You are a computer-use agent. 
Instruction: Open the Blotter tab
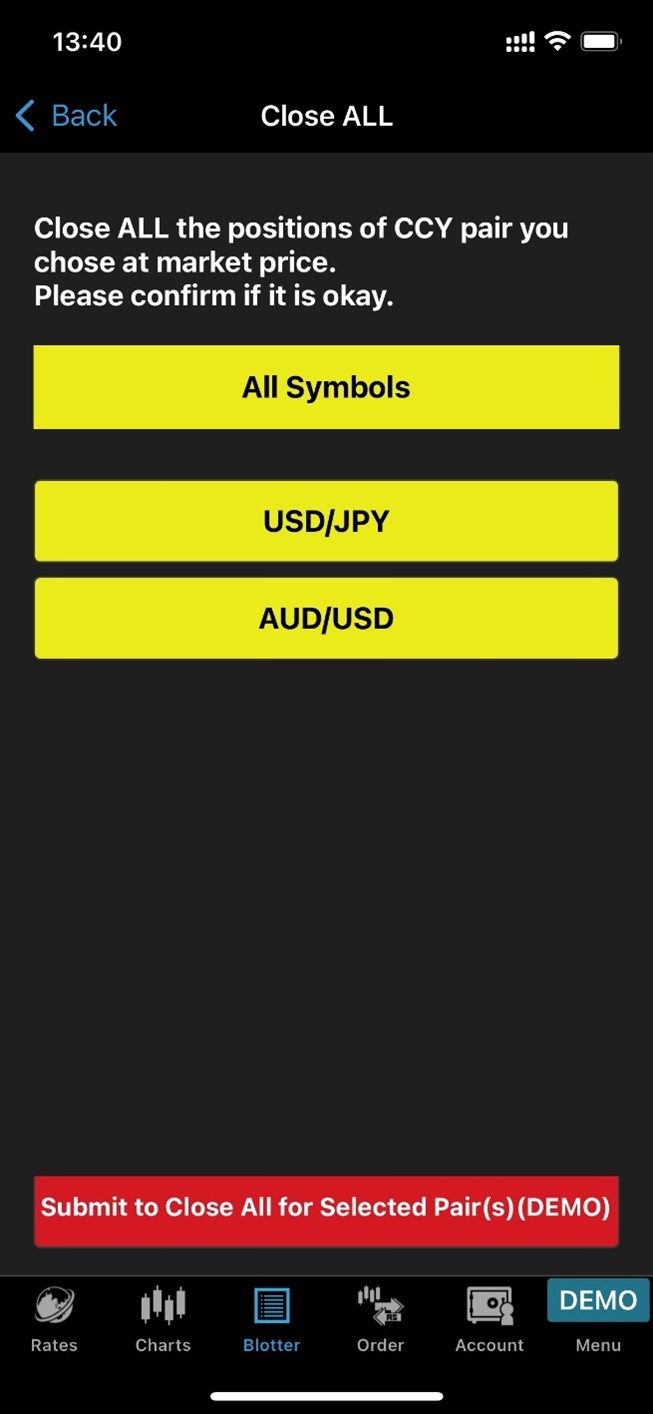(x=272, y=1319)
